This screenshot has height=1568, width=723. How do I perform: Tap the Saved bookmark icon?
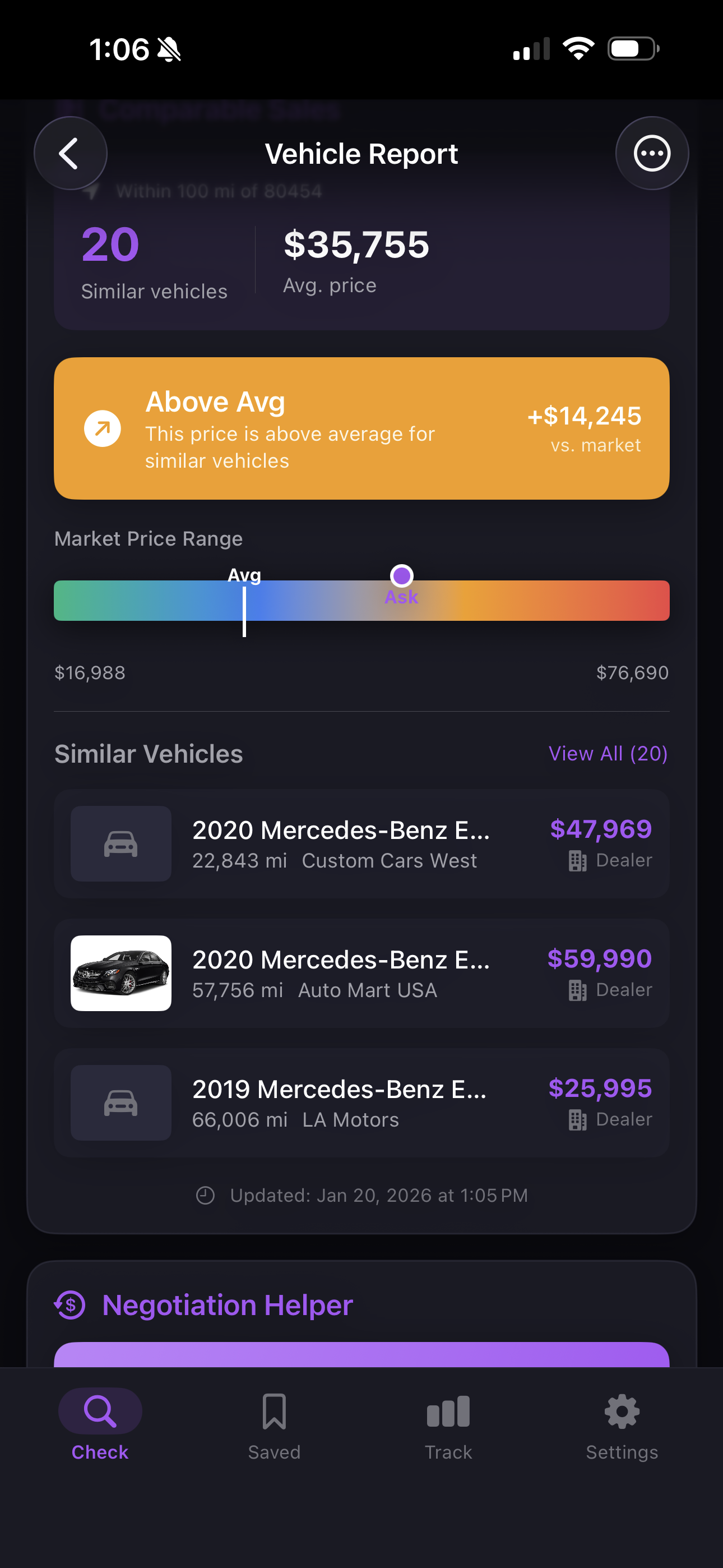tap(274, 1410)
